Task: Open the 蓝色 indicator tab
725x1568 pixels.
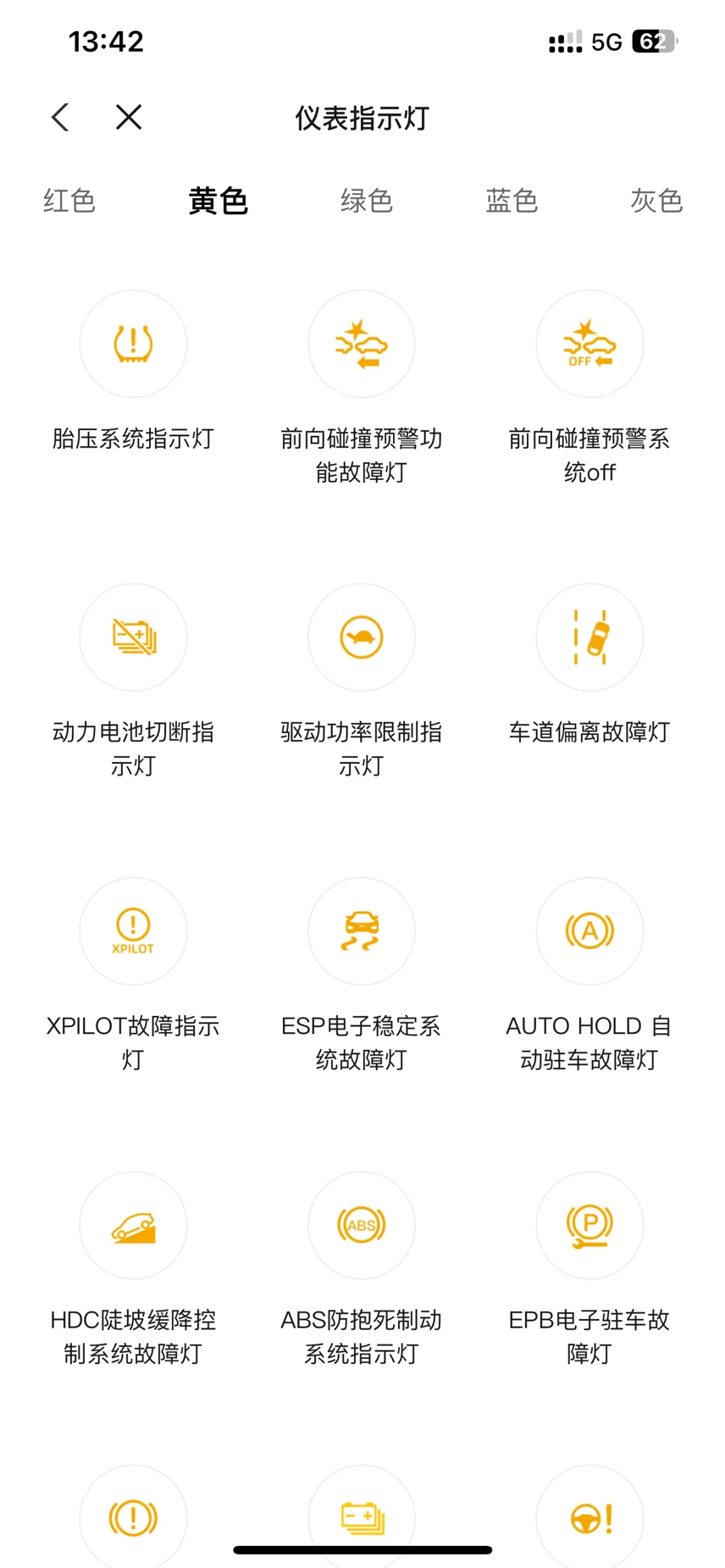Action: (512, 201)
